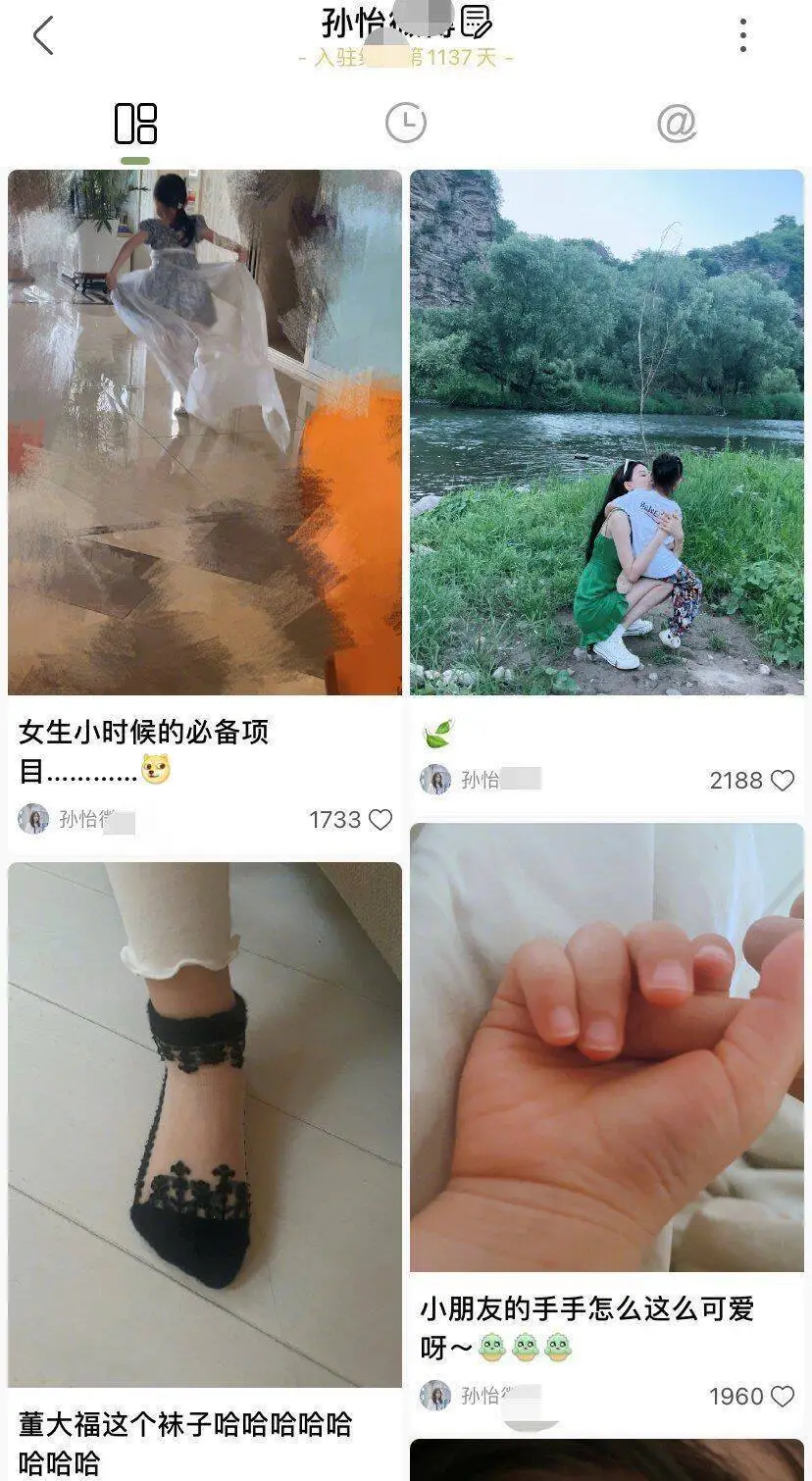Open the girl in white dress post

point(205,432)
